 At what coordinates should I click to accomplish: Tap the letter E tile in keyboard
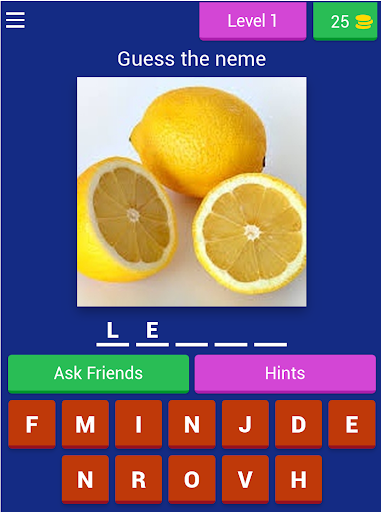pos(352,424)
